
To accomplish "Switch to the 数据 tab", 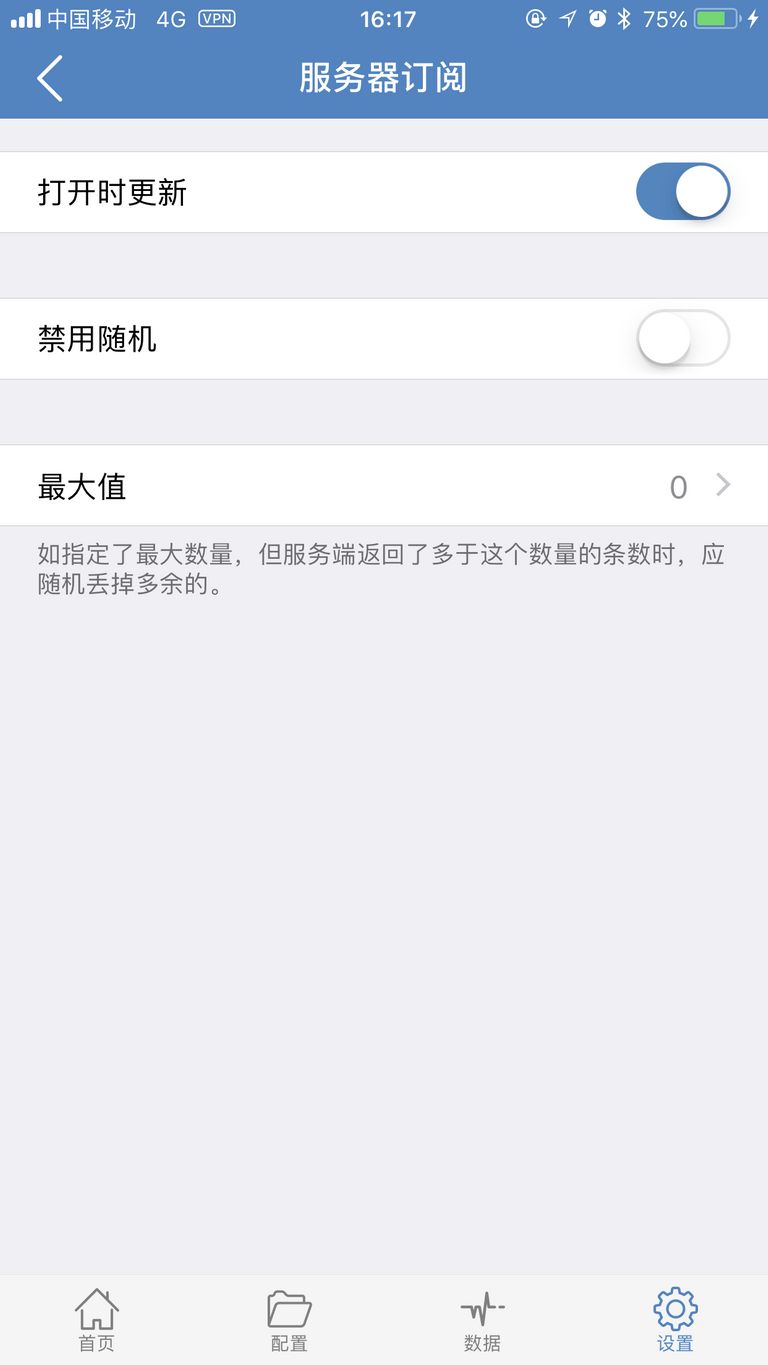I will [x=481, y=1320].
